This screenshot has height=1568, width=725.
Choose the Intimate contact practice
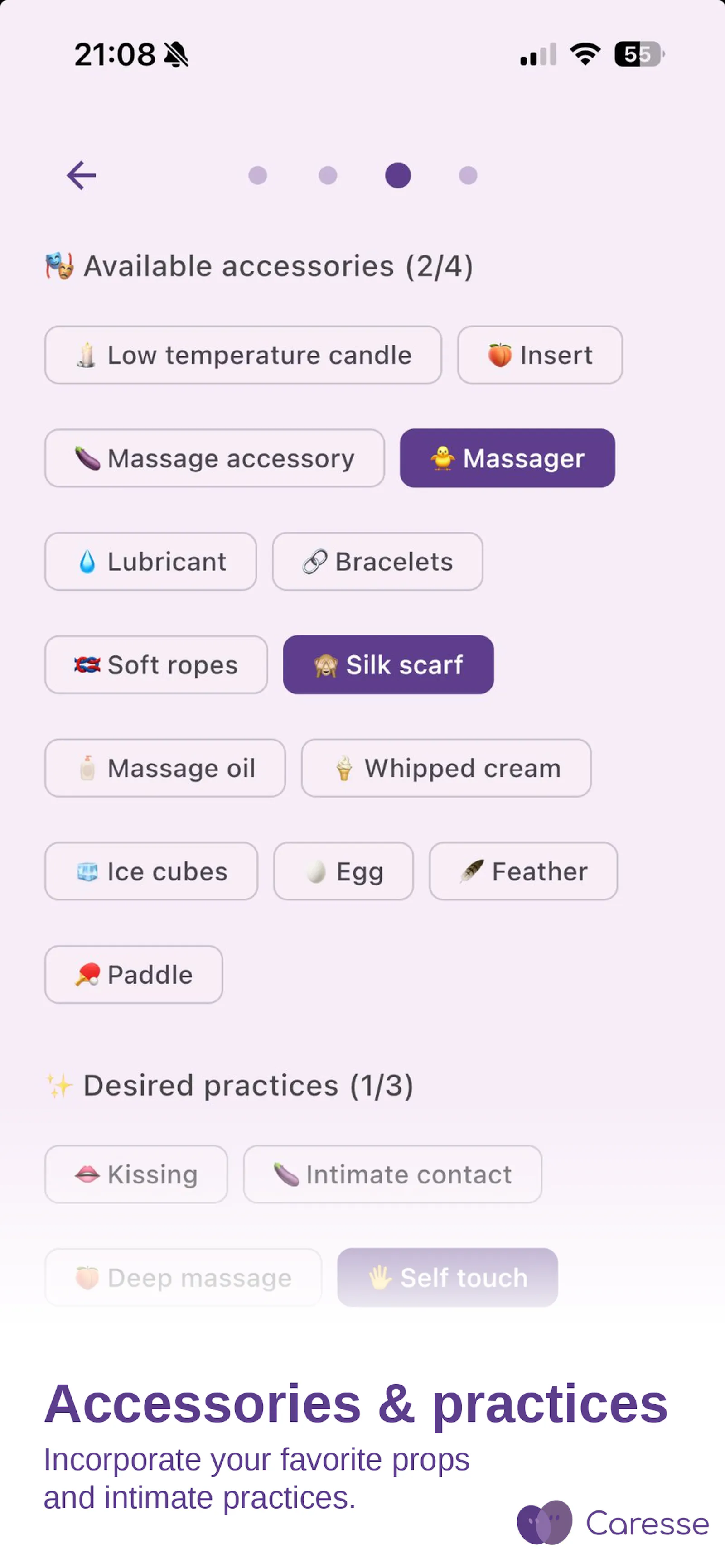click(392, 1174)
